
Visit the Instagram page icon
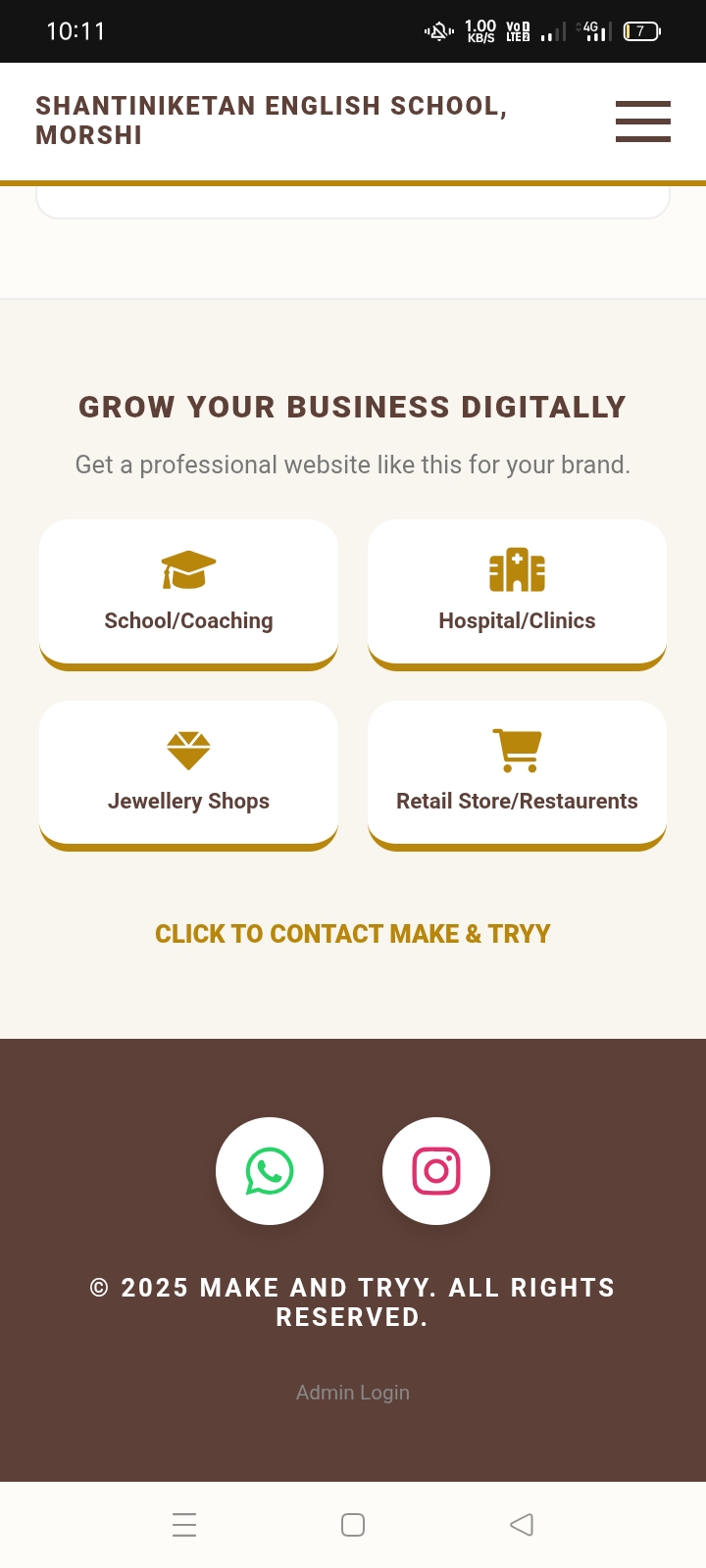pyautogui.click(x=436, y=1171)
